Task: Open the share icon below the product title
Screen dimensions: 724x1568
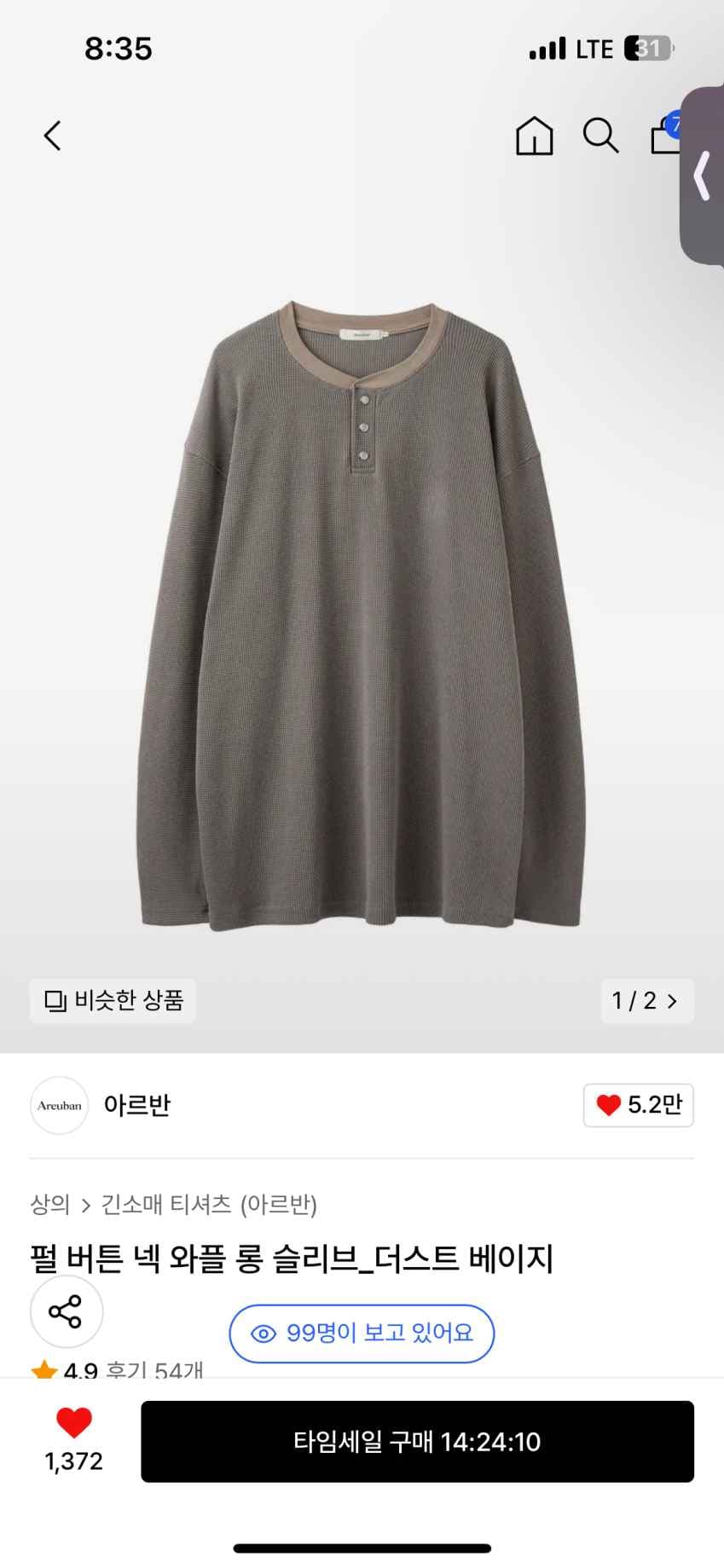Action: click(67, 1312)
